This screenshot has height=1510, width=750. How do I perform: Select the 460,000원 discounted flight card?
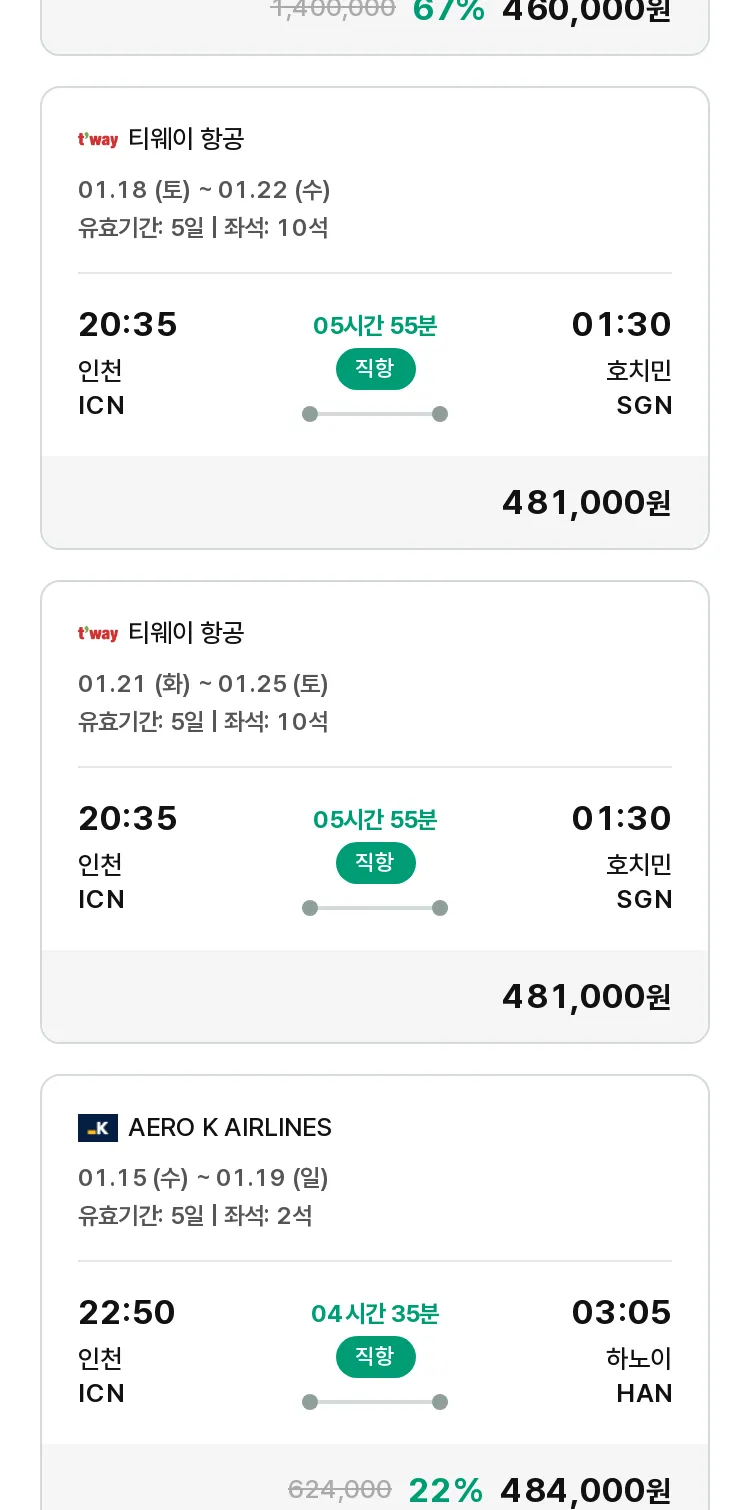375,26
